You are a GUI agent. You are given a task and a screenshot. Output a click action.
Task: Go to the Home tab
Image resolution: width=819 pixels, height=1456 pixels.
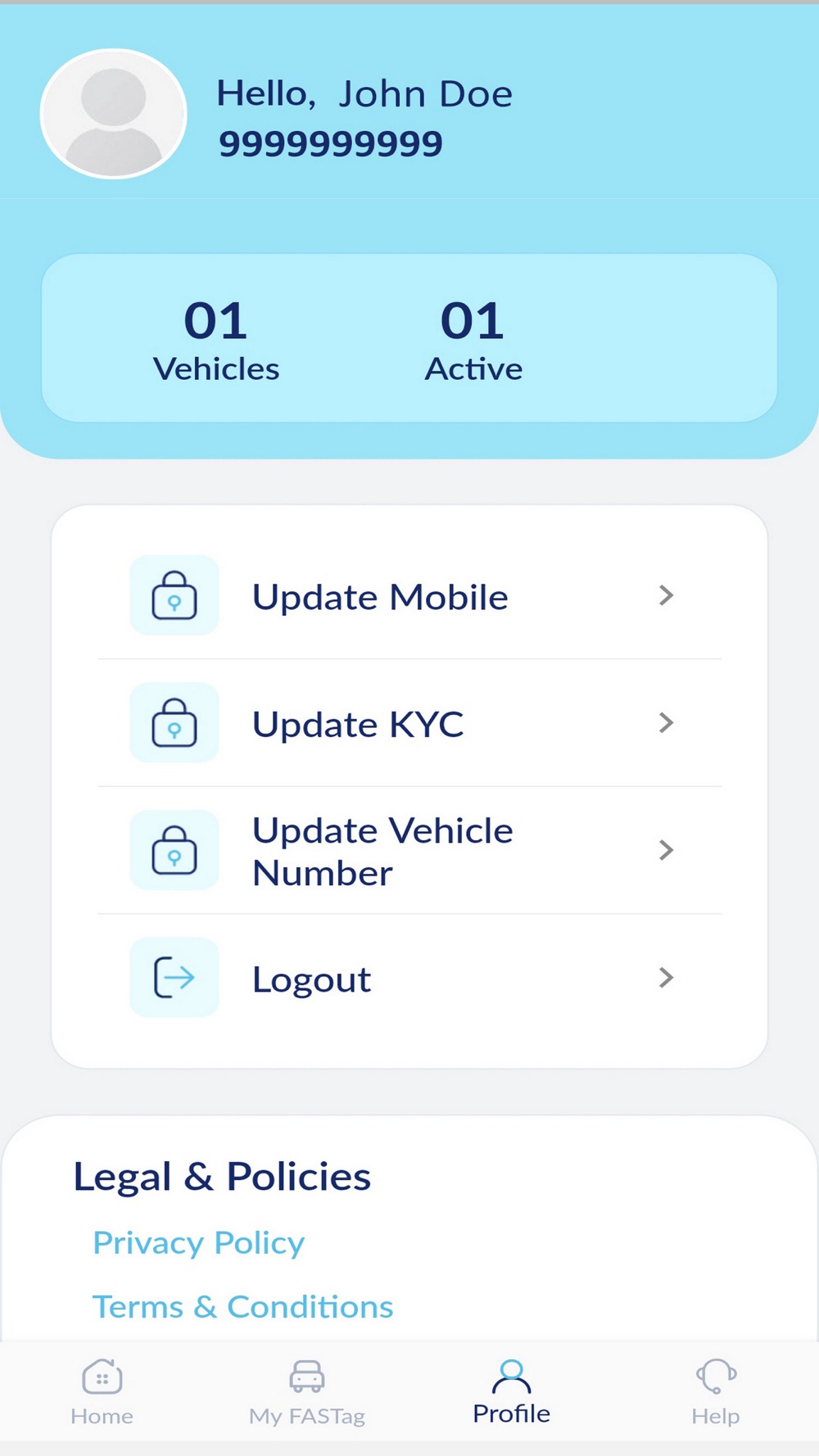point(102,1392)
